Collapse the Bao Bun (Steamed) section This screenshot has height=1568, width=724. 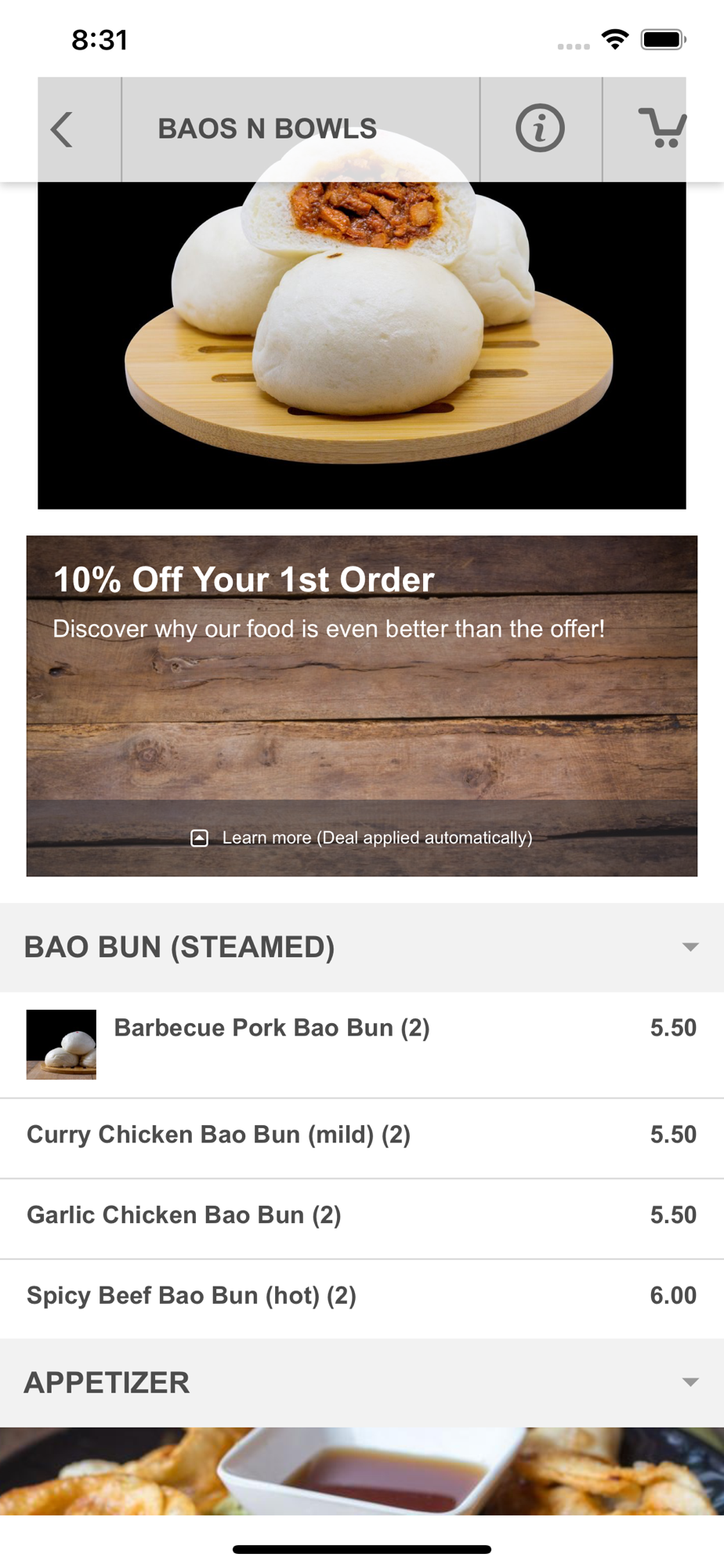(690, 947)
